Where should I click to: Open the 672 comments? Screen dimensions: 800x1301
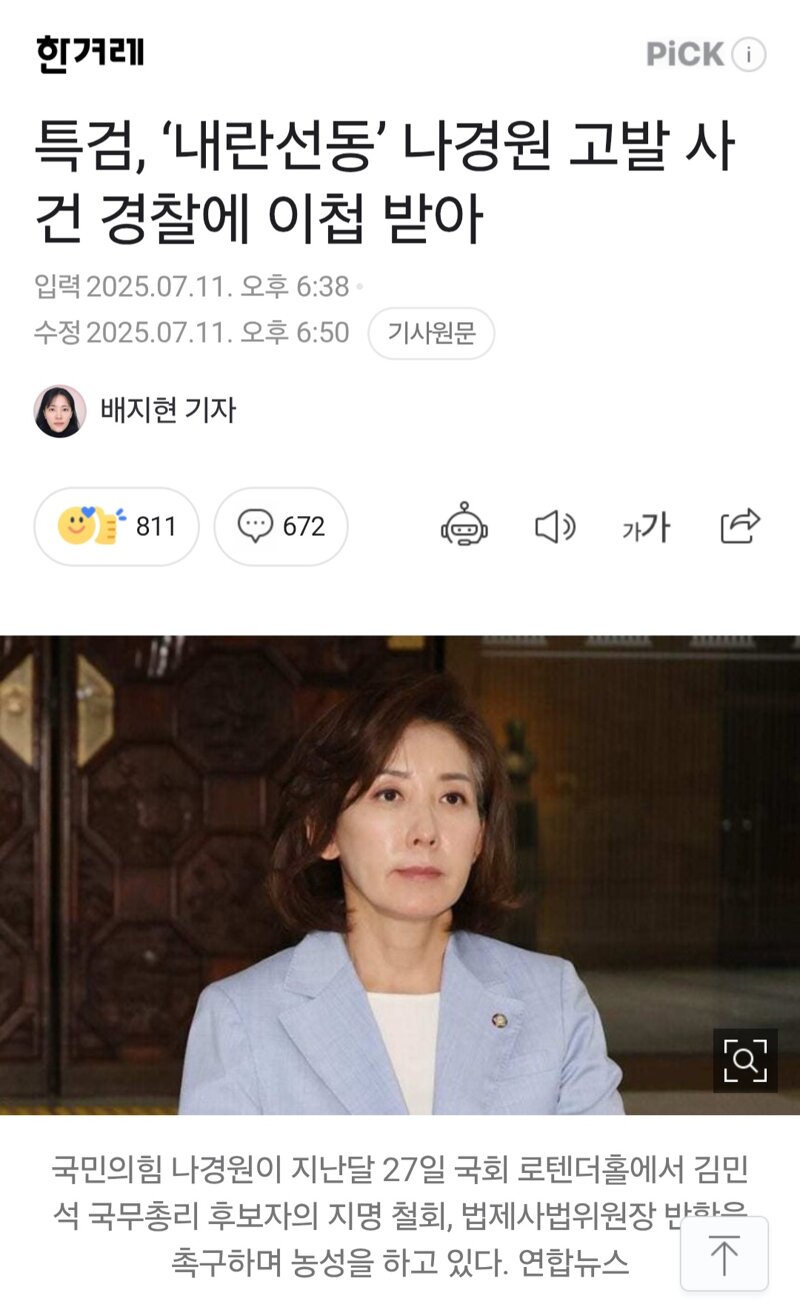point(281,526)
